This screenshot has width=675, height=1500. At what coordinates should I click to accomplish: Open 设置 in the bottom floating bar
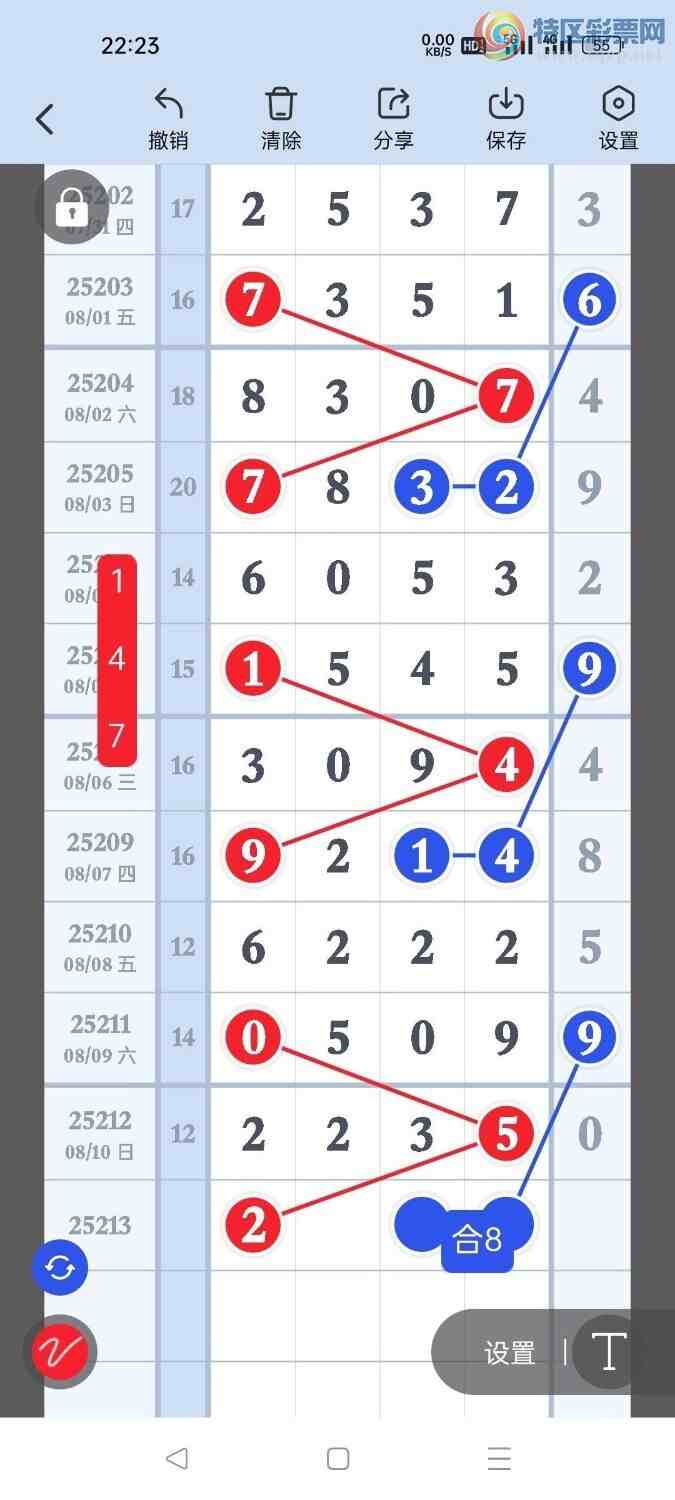point(510,1353)
